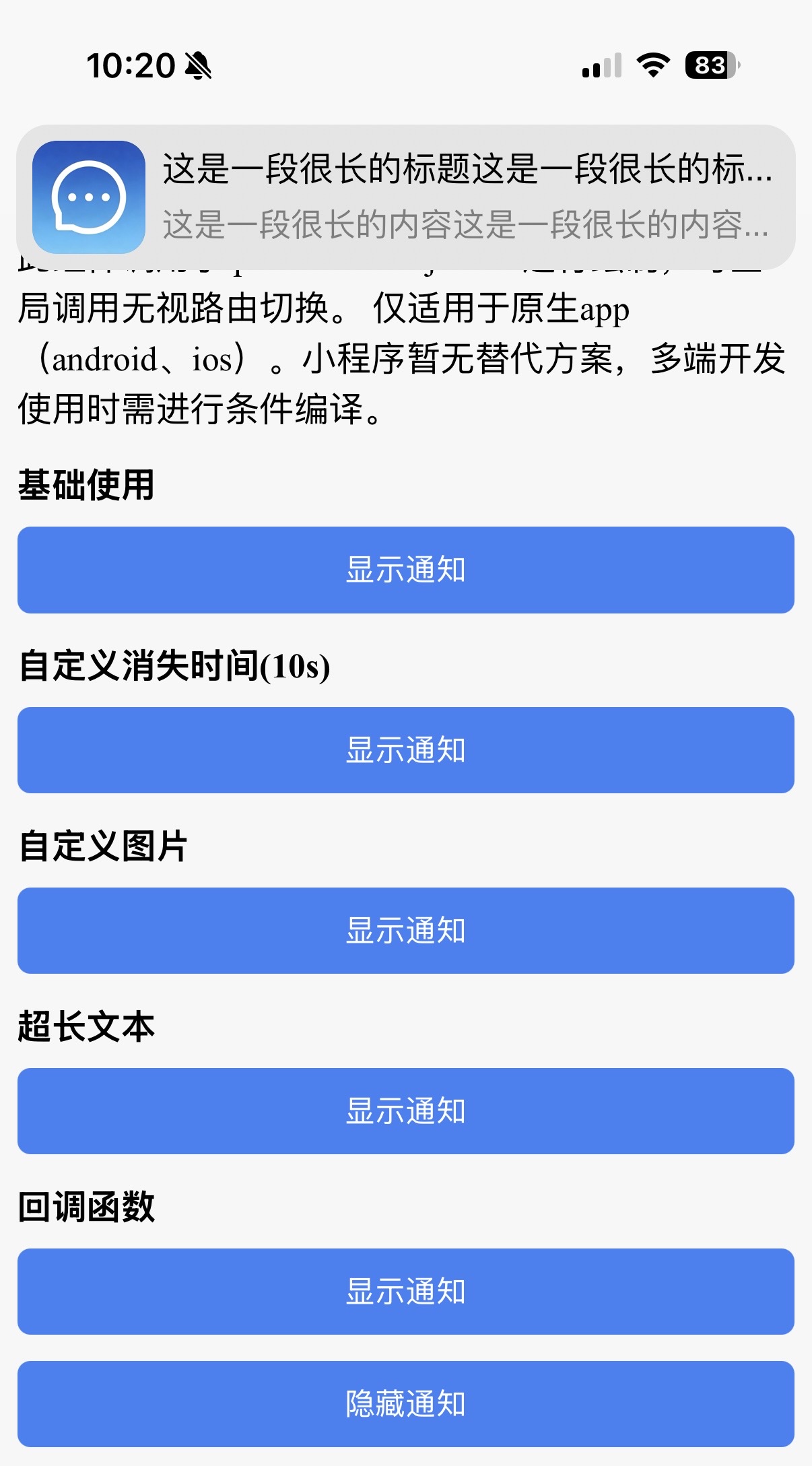812x1466 pixels.
Task: Tap the notification banner with the long title
Action: click(x=405, y=197)
